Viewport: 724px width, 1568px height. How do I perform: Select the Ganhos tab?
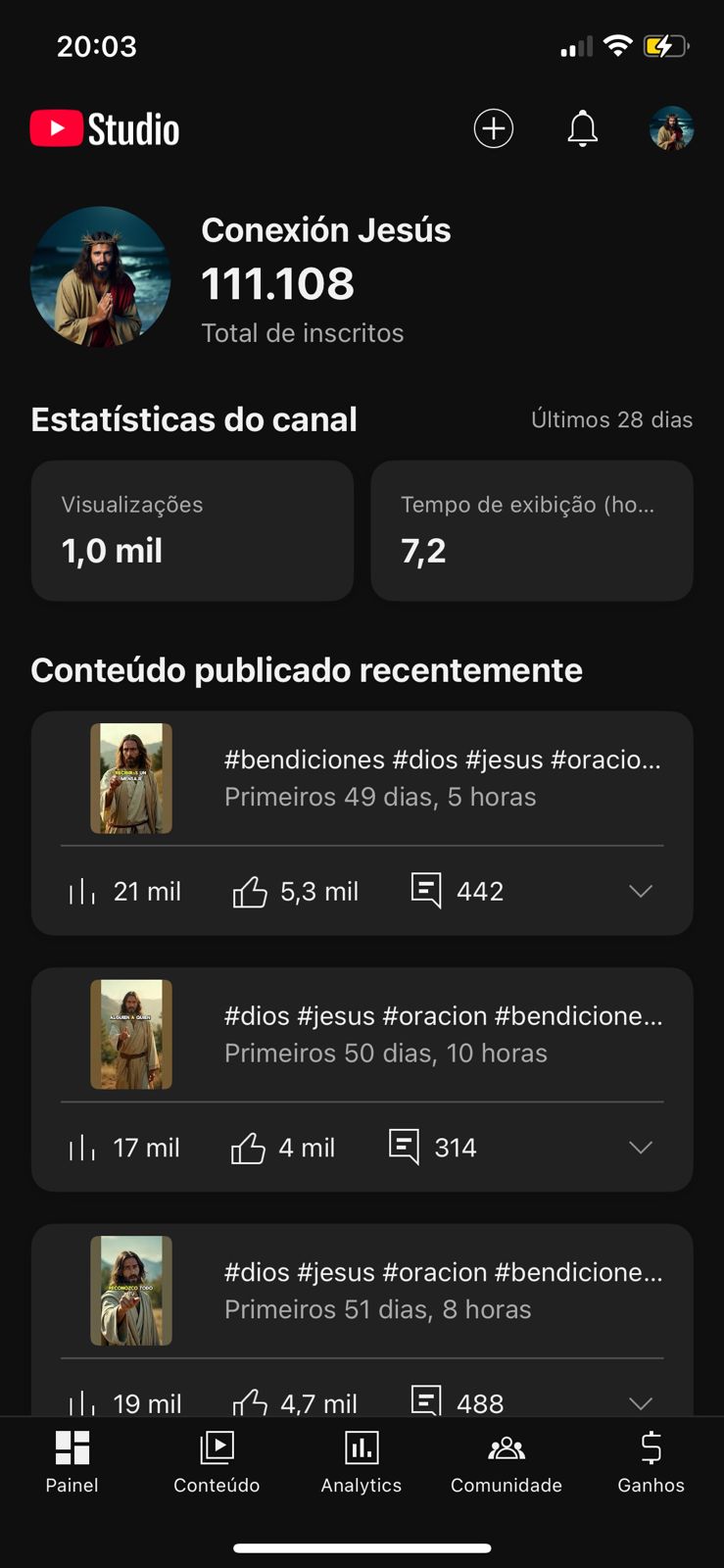tap(651, 1461)
